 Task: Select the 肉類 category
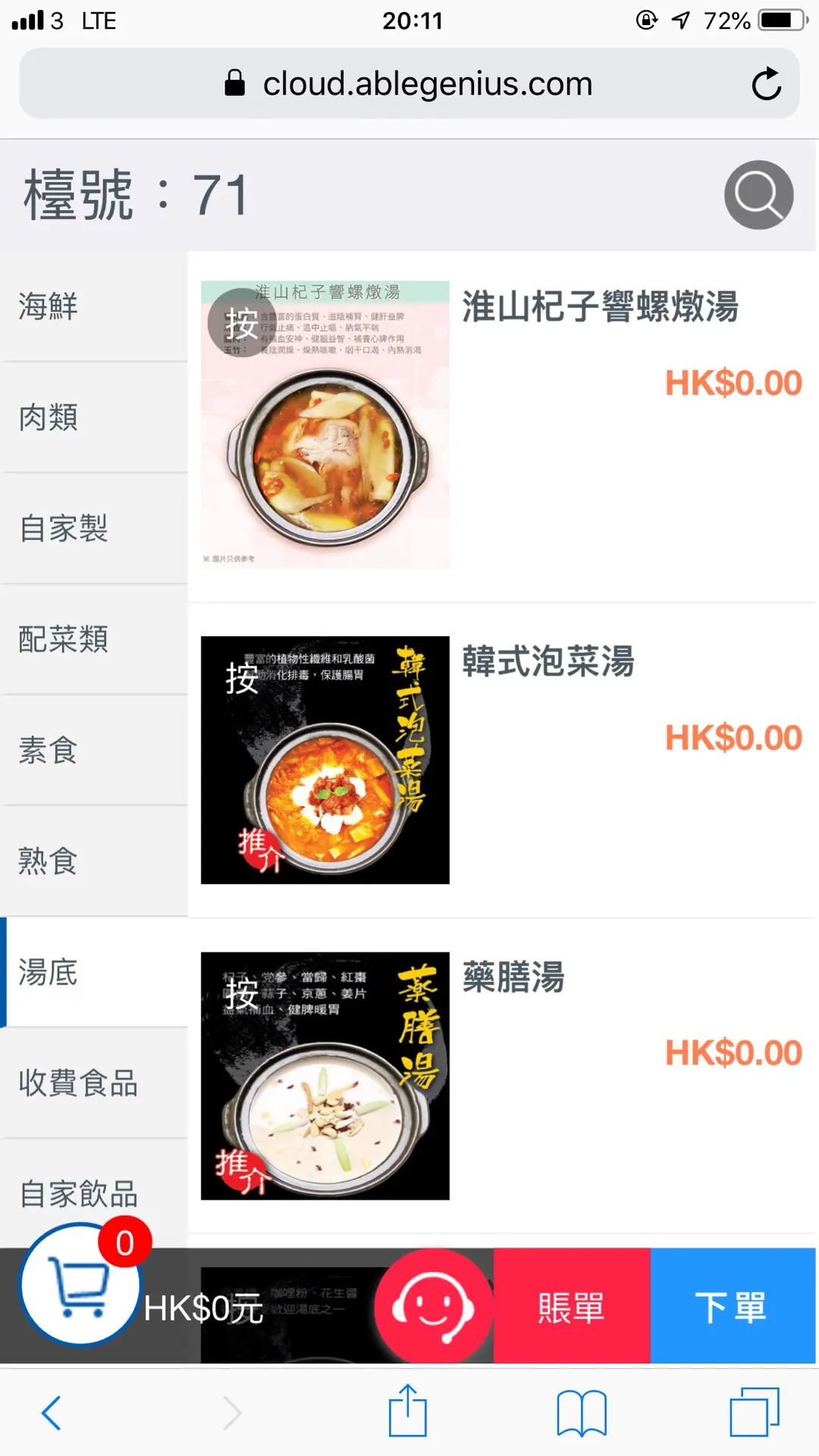pos(49,417)
